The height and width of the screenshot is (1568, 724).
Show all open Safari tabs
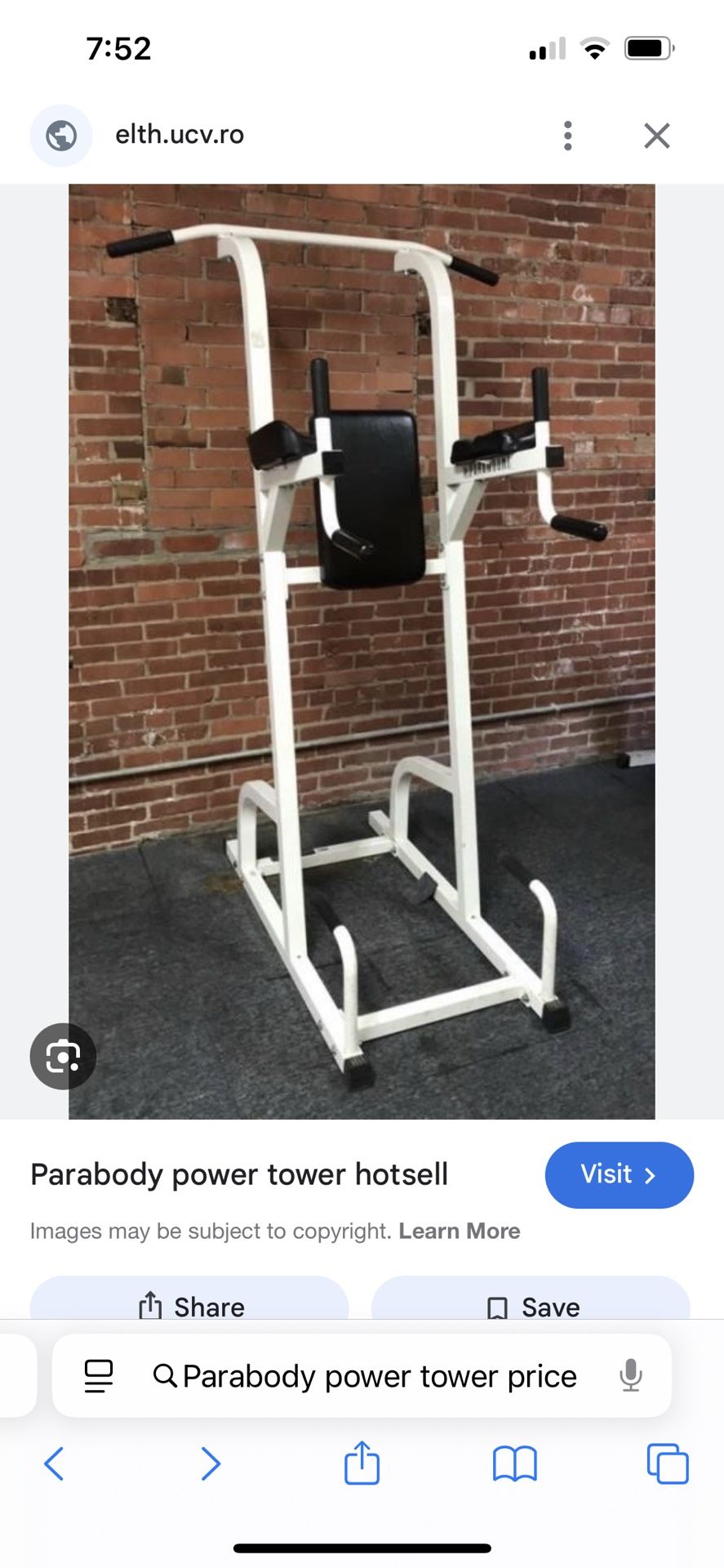coord(667,1463)
